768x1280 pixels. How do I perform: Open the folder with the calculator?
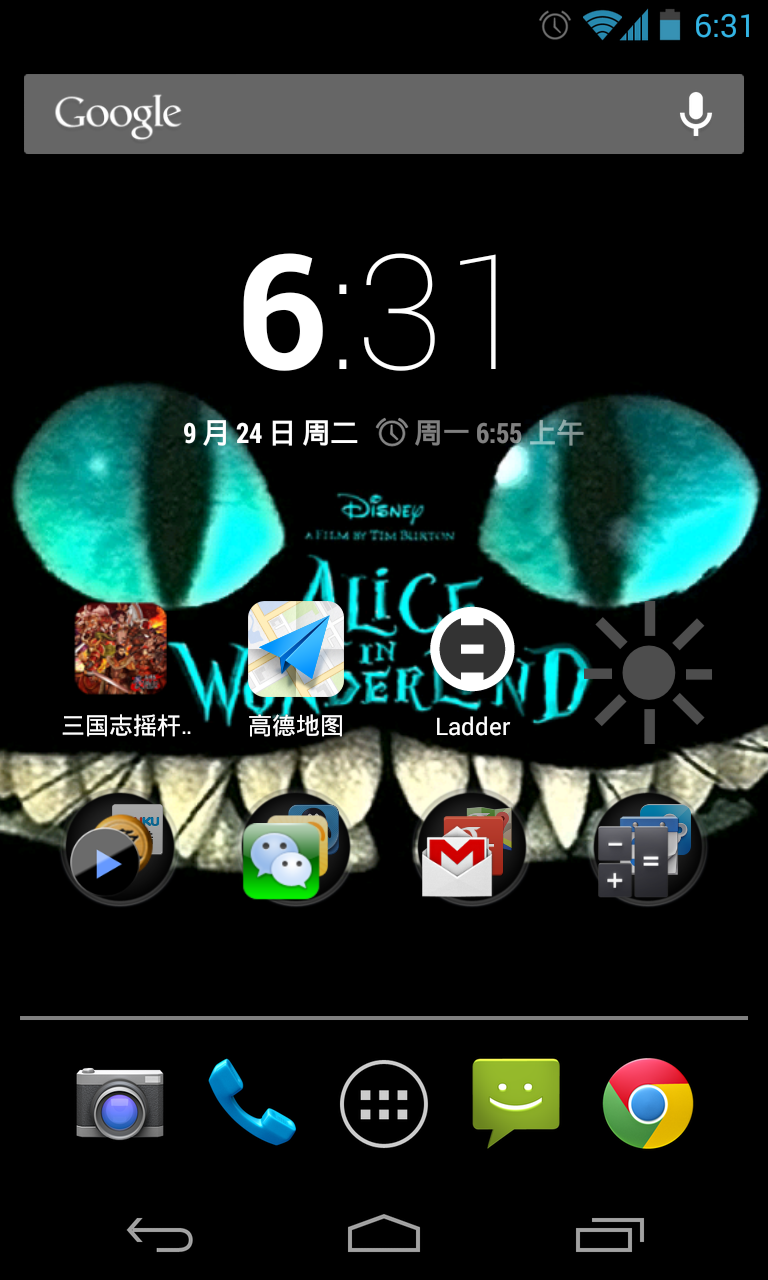pyautogui.click(x=648, y=848)
